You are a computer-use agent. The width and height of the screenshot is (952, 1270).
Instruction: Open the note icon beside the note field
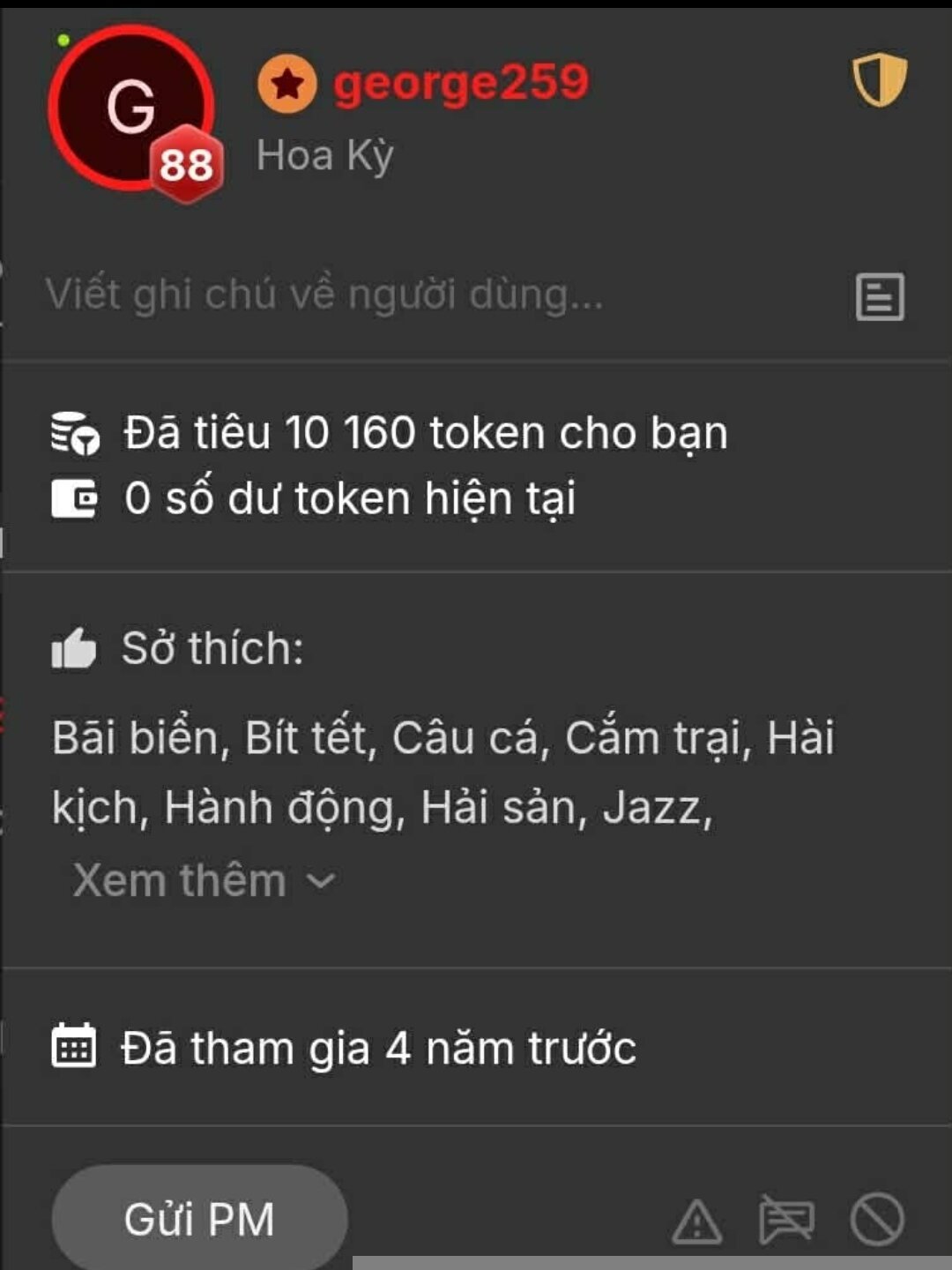880,296
